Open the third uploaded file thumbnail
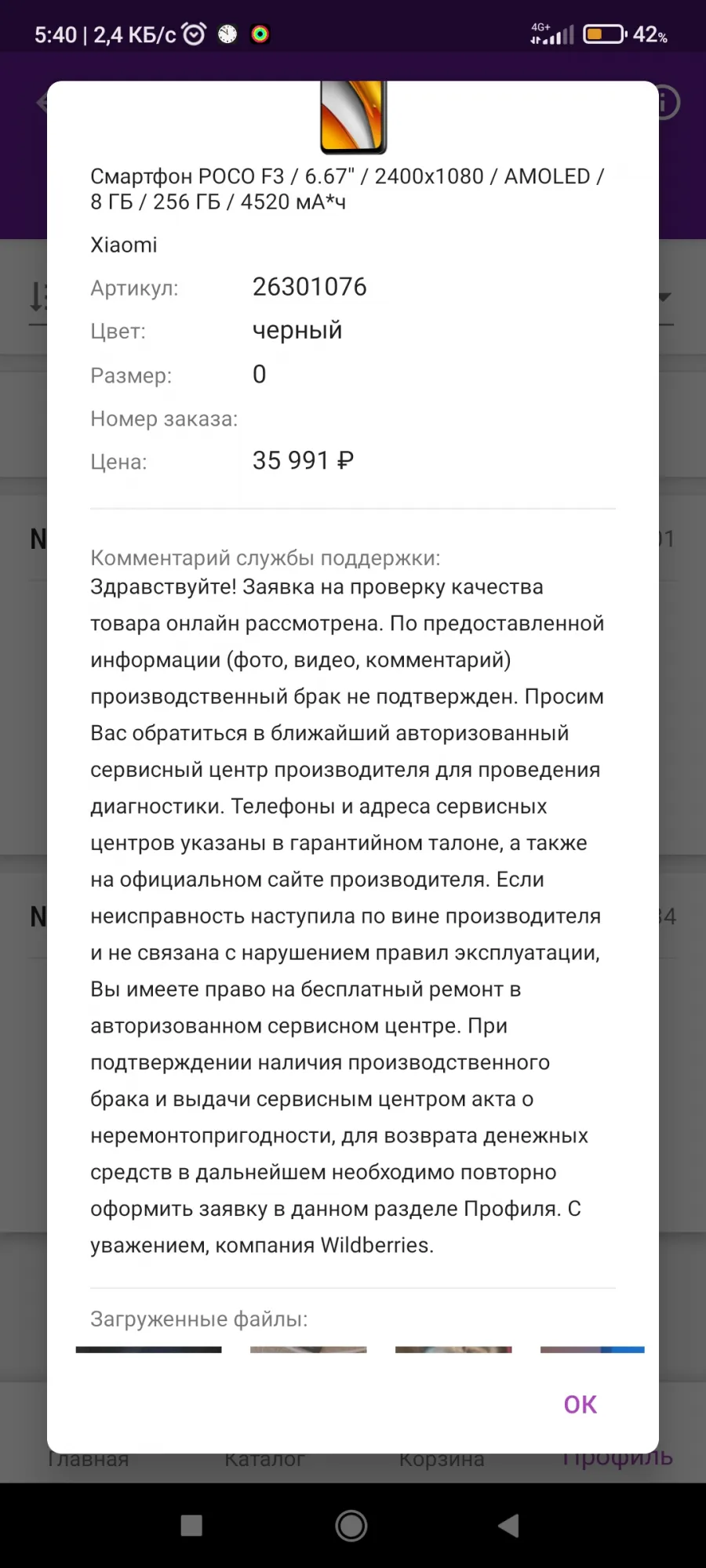 click(453, 1349)
